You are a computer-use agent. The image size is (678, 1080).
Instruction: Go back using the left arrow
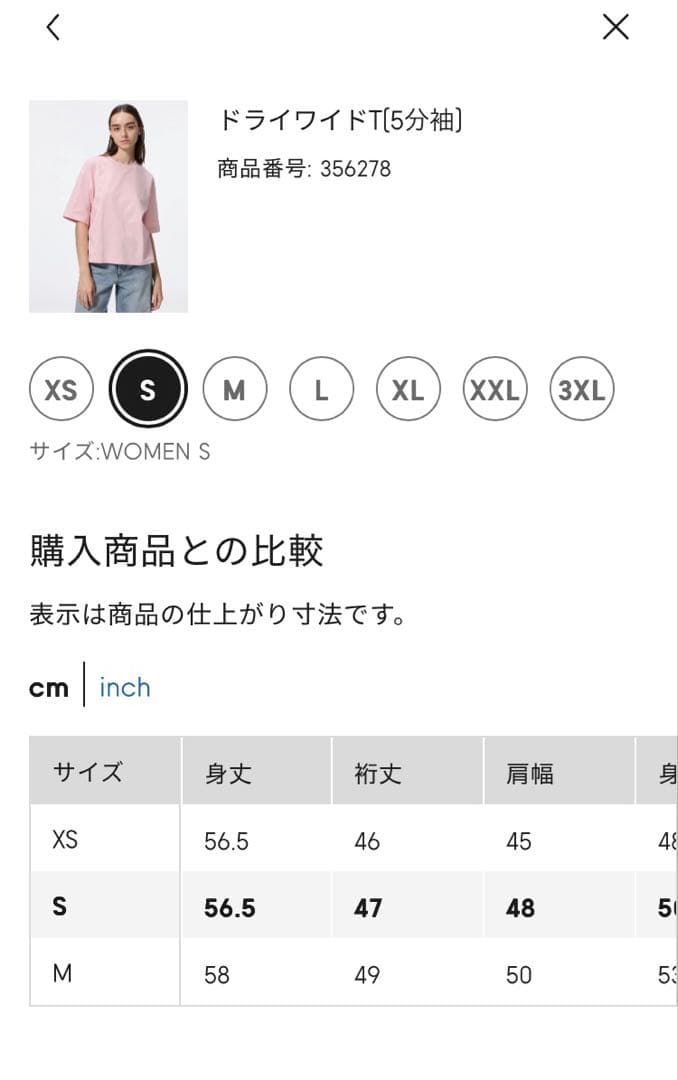pyautogui.click(x=54, y=27)
